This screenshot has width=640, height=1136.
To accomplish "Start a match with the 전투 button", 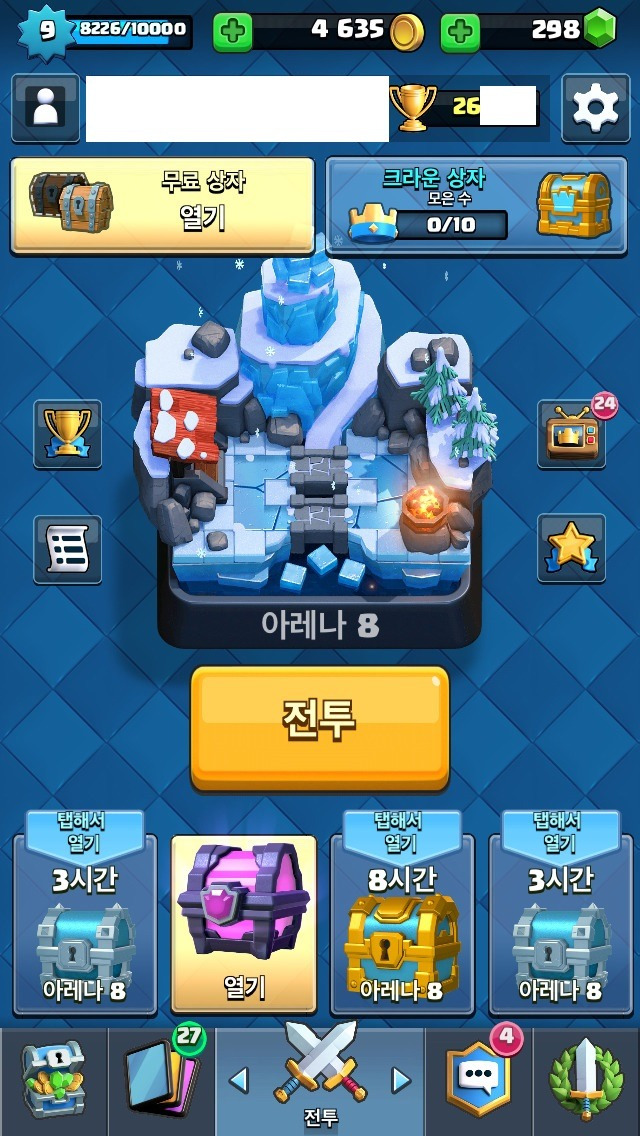I will click(320, 728).
